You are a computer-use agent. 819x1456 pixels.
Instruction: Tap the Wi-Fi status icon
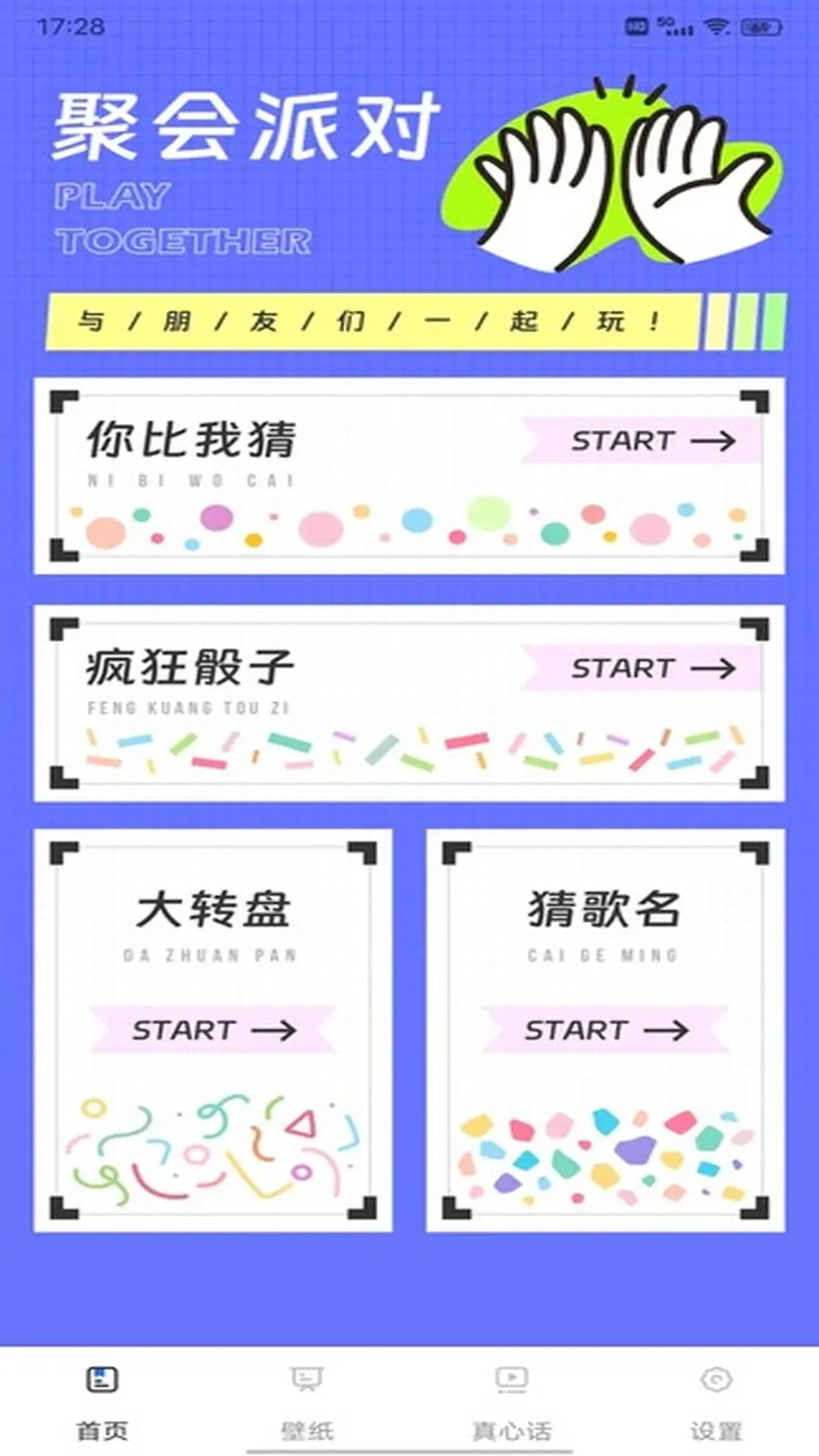coord(716,24)
